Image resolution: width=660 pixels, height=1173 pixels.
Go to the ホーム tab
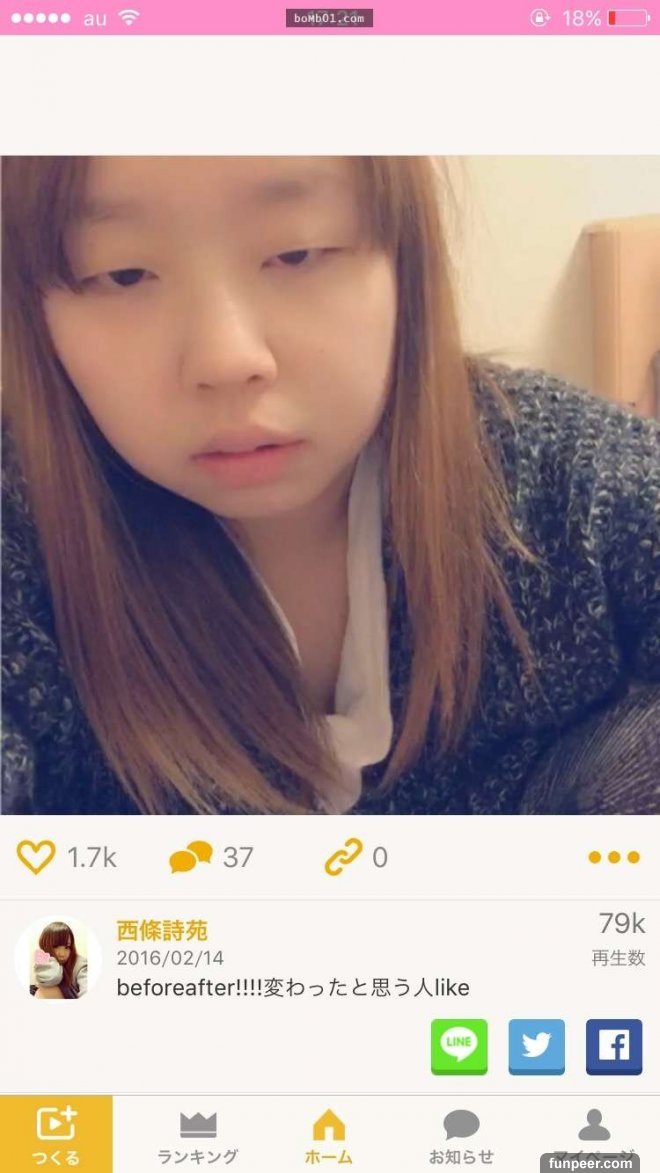(328, 1136)
